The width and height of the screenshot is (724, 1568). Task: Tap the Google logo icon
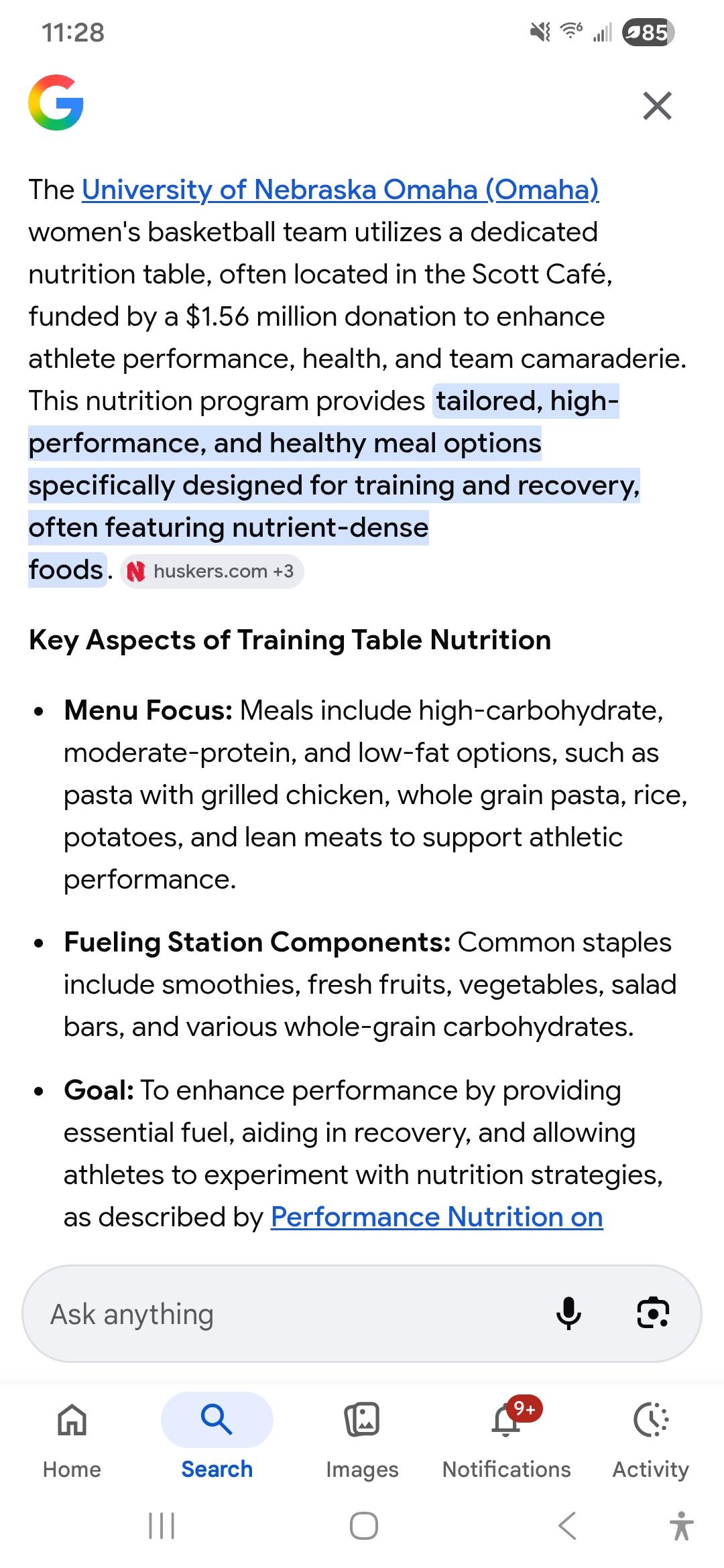(56, 103)
